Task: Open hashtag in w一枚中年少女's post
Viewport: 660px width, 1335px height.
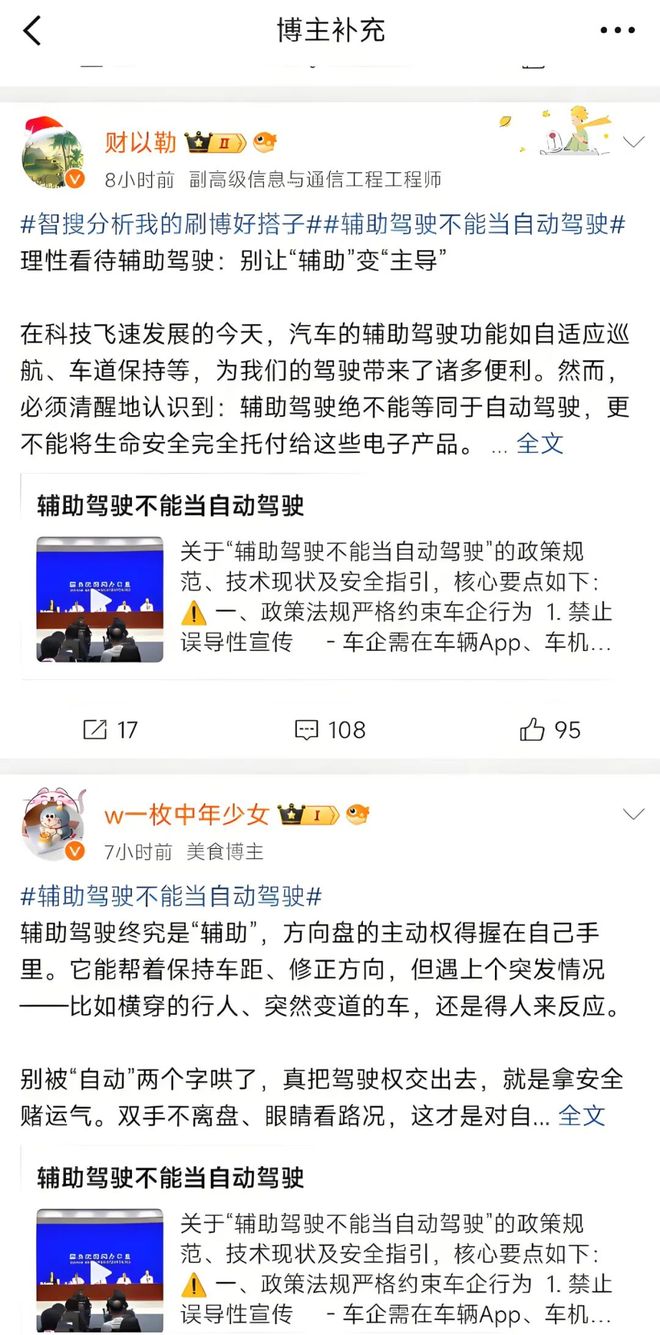Action: (x=171, y=896)
